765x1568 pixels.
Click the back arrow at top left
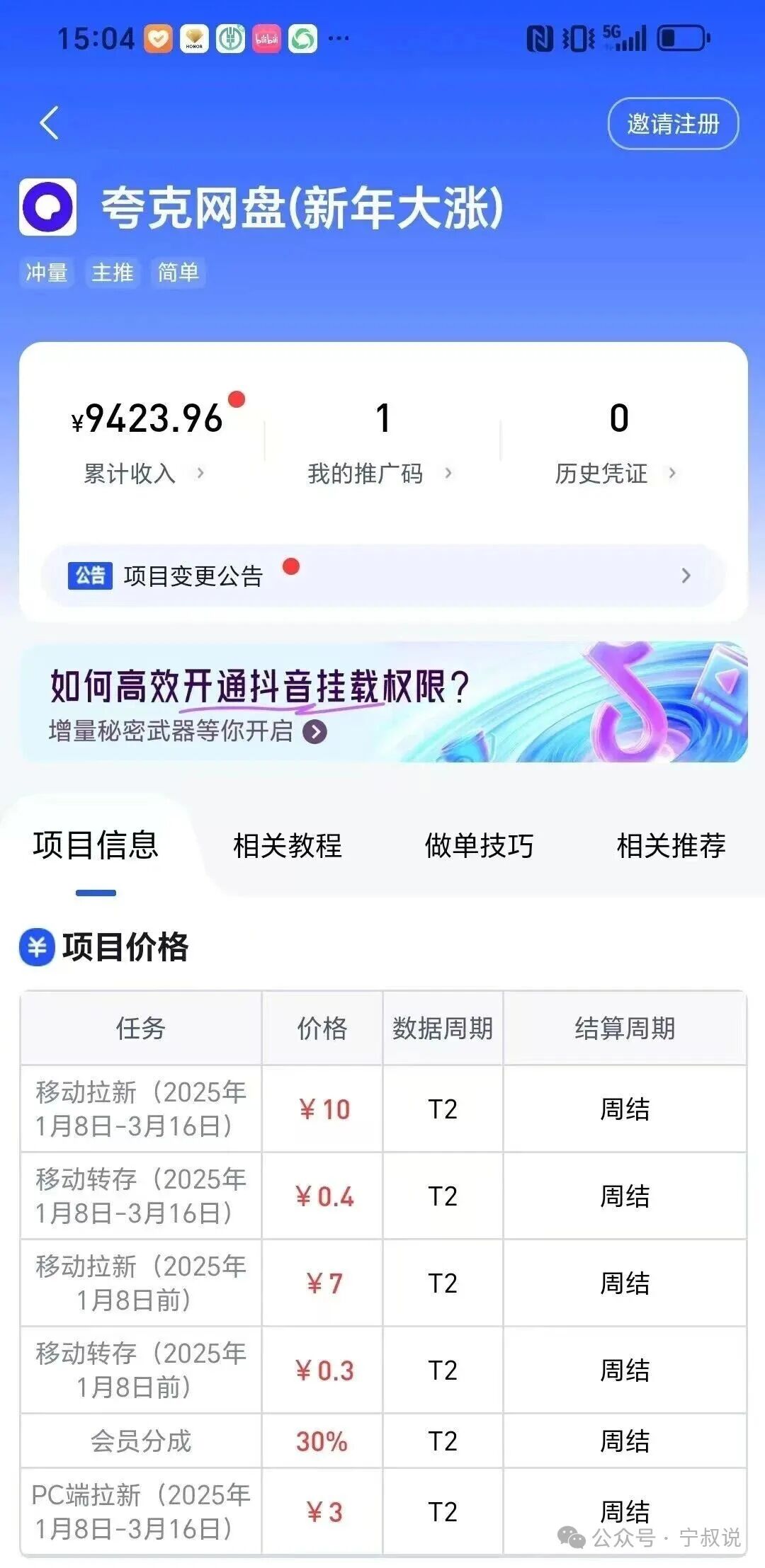coord(47,122)
